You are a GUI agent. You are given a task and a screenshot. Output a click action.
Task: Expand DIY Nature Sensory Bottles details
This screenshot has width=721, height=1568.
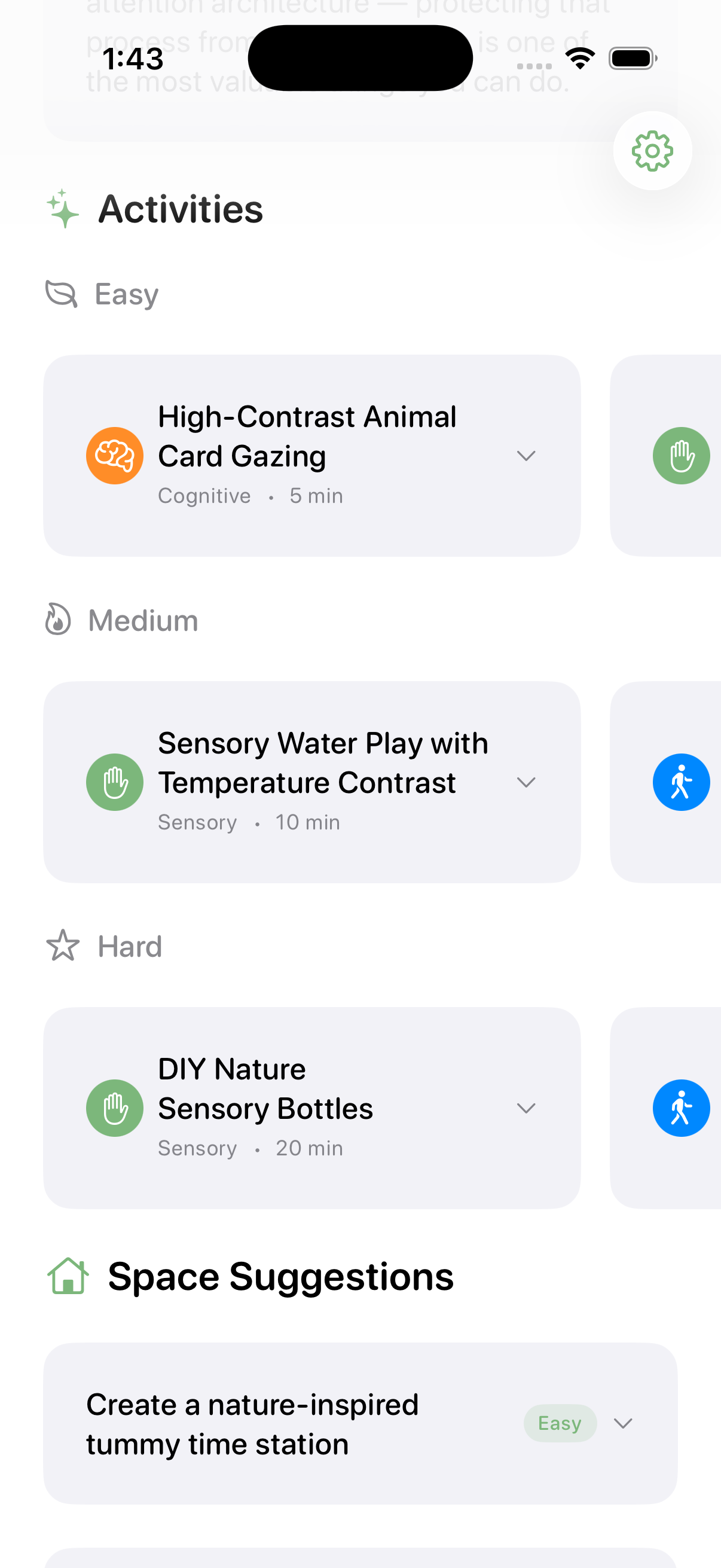click(x=527, y=1108)
